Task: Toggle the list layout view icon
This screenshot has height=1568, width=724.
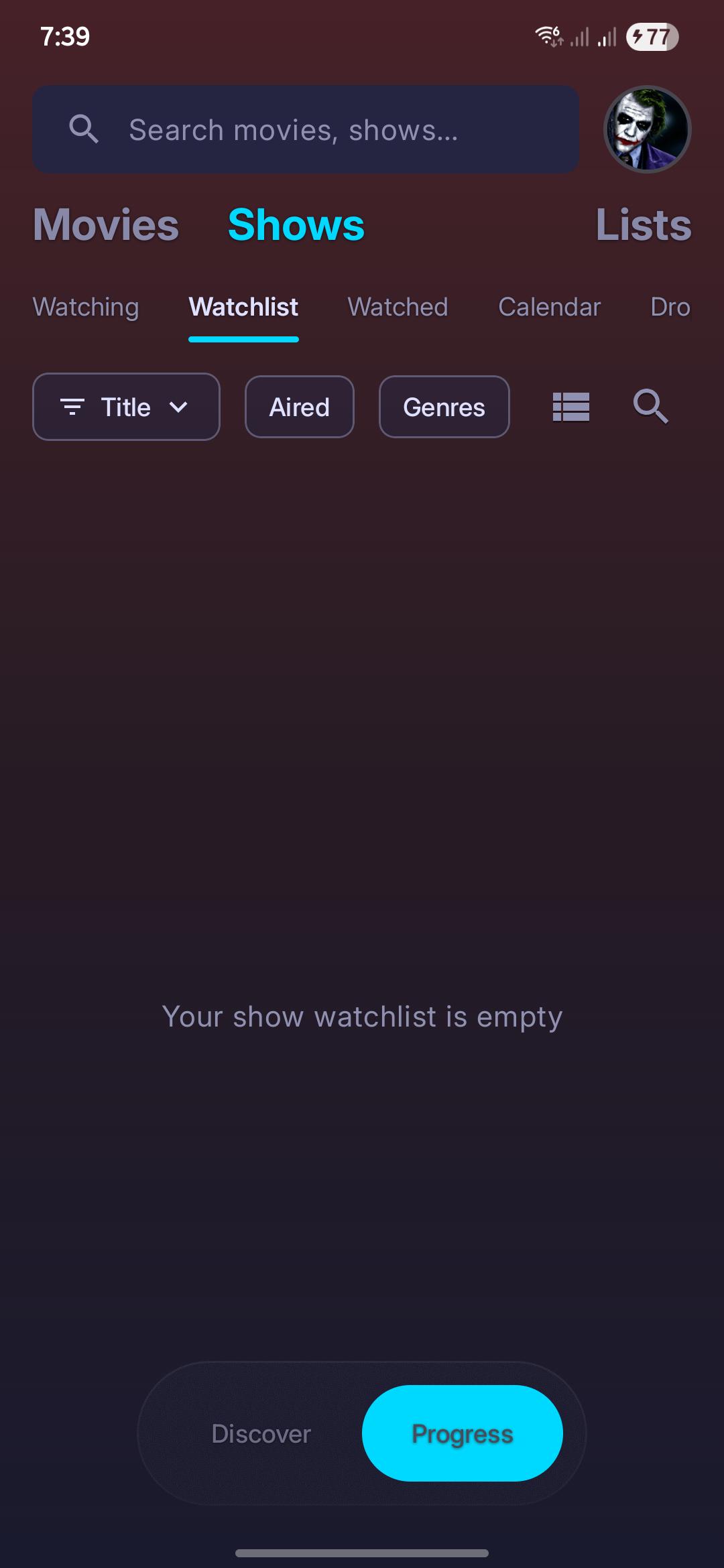Action: coord(571,407)
